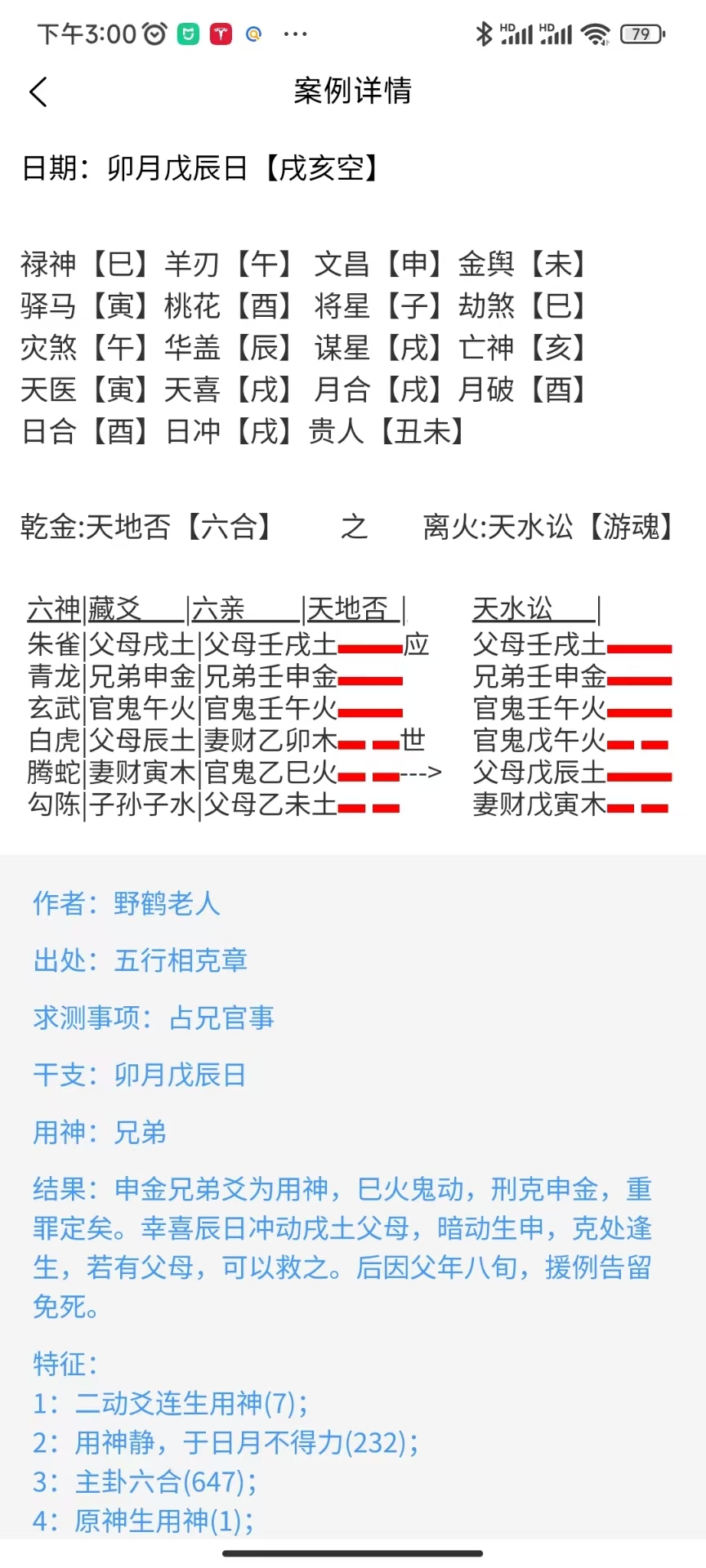This screenshot has height=1568, width=706.
Task: Tap the back arrow icon
Action: (x=38, y=92)
